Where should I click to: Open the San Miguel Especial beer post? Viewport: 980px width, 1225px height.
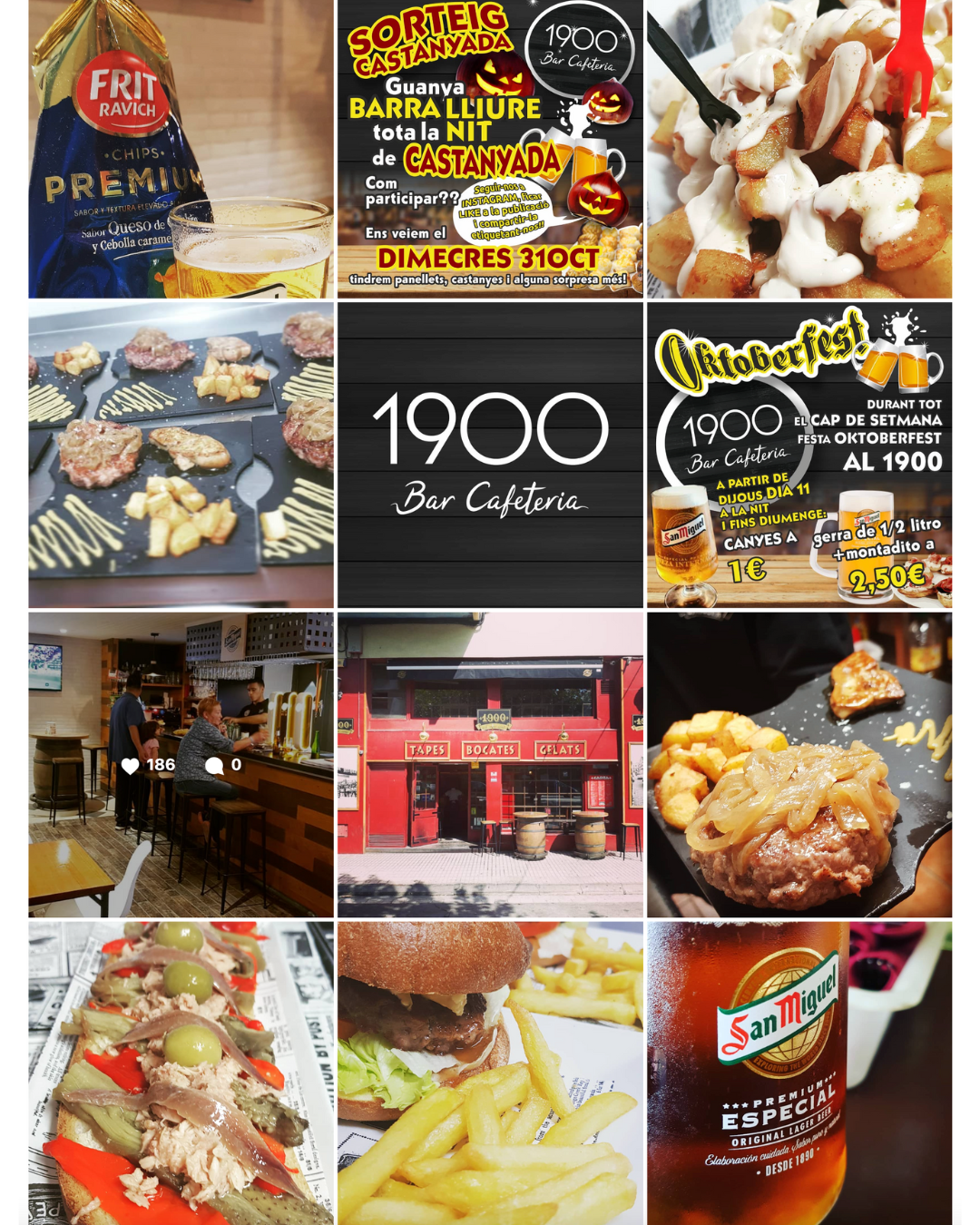tap(799, 1073)
